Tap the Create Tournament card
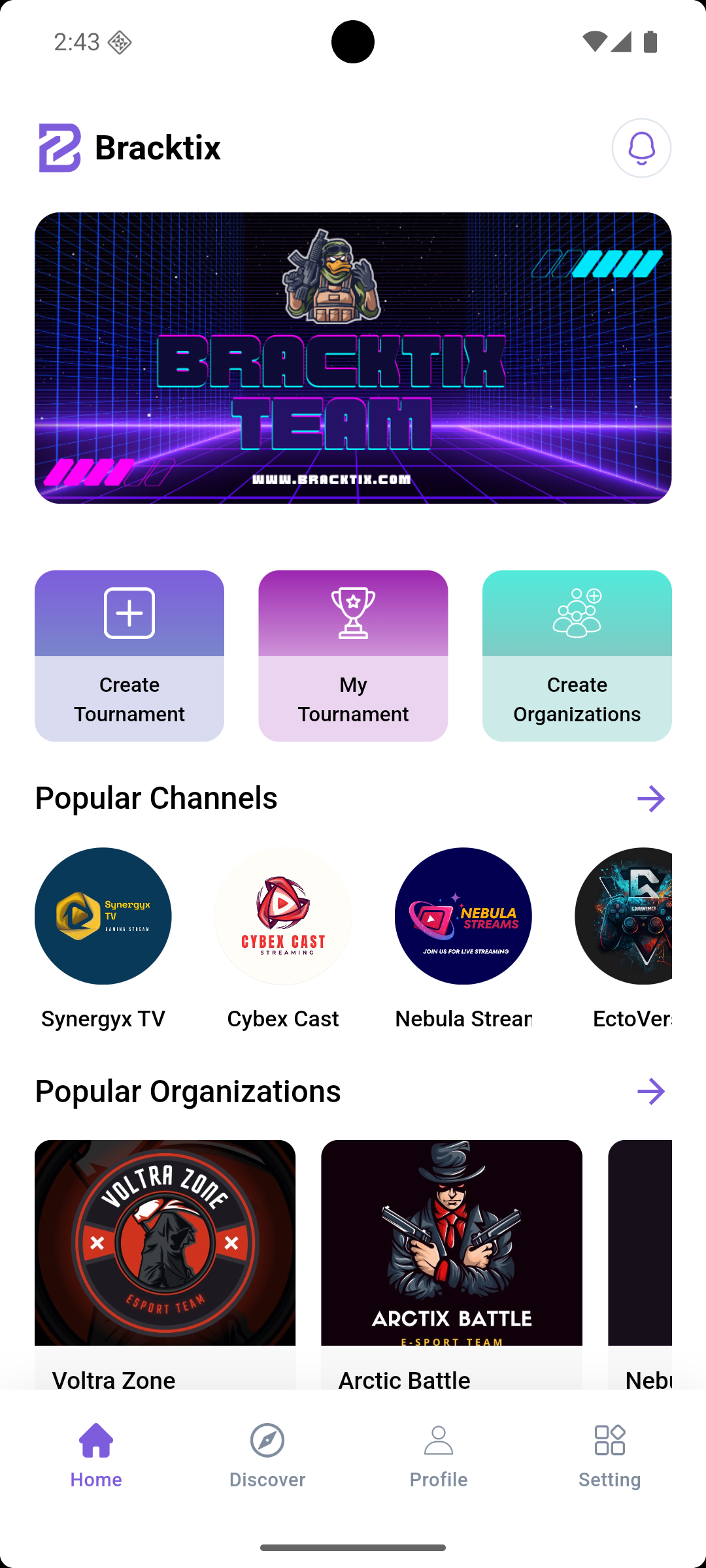Image resolution: width=706 pixels, height=1568 pixels. [x=129, y=655]
